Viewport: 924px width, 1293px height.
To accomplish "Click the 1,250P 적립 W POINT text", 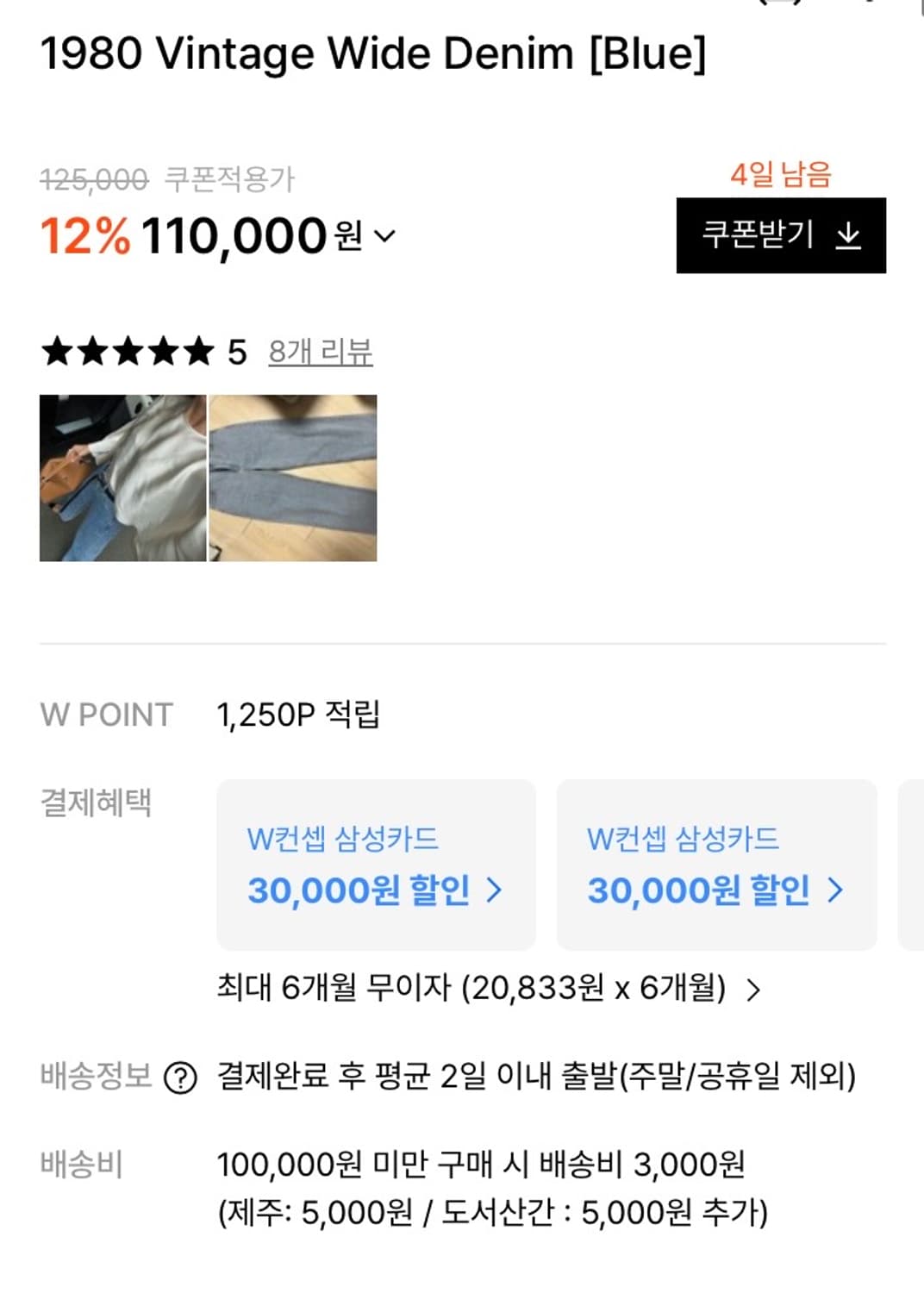I will pyautogui.click(x=299, y=714).
